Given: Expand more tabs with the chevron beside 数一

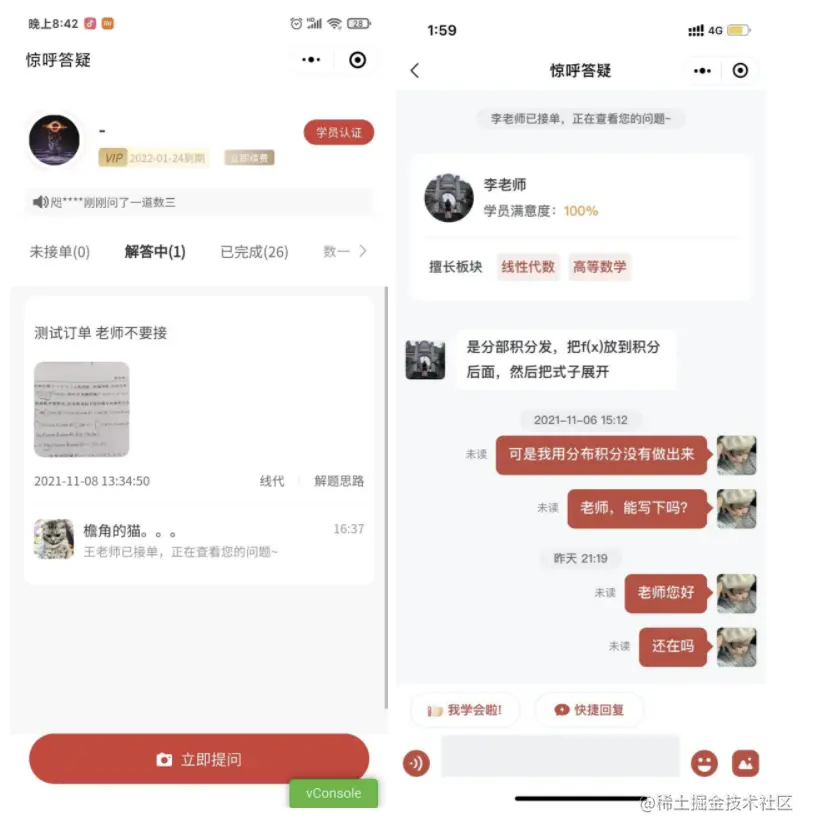Looking at the screenshot, I should [362, 251].
